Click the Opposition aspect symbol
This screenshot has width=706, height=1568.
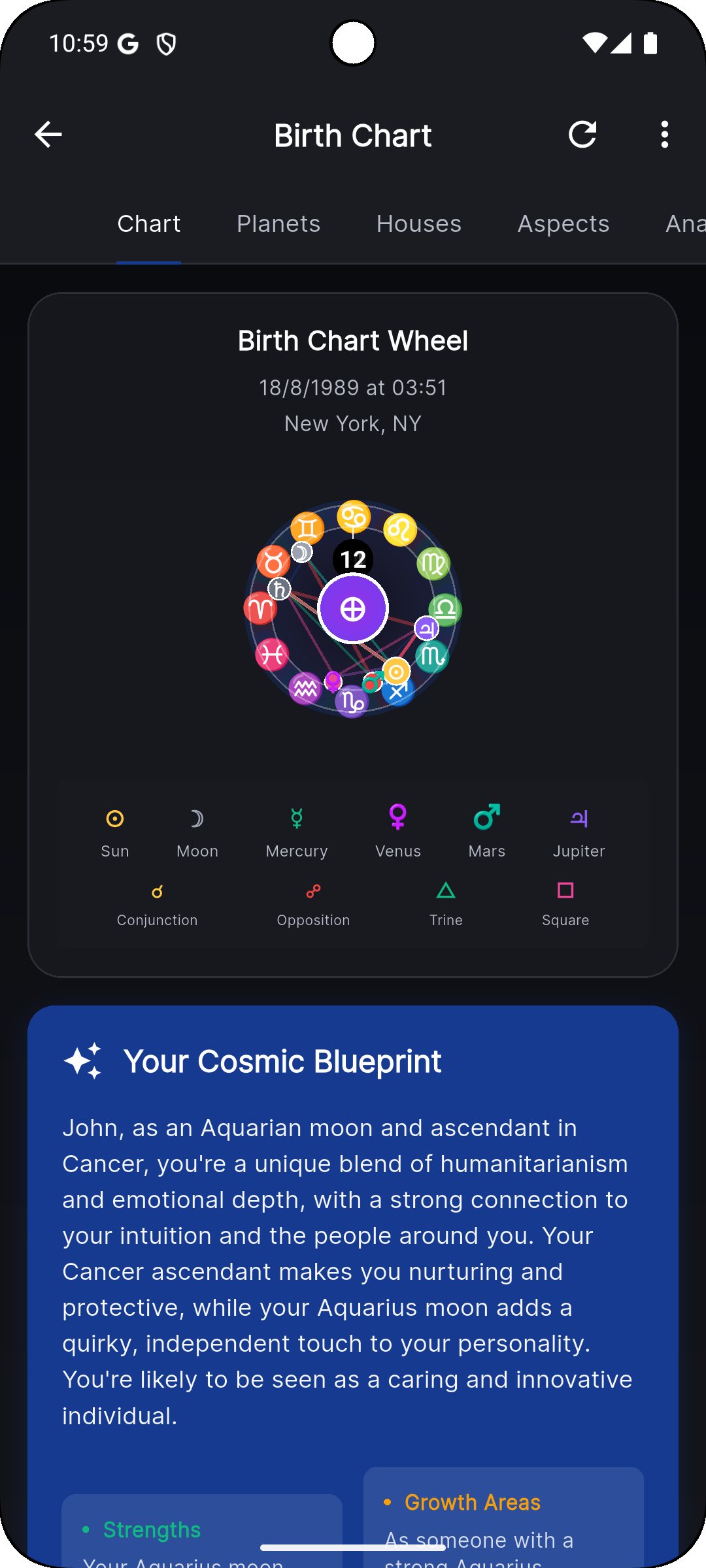[x=313, y=889]
